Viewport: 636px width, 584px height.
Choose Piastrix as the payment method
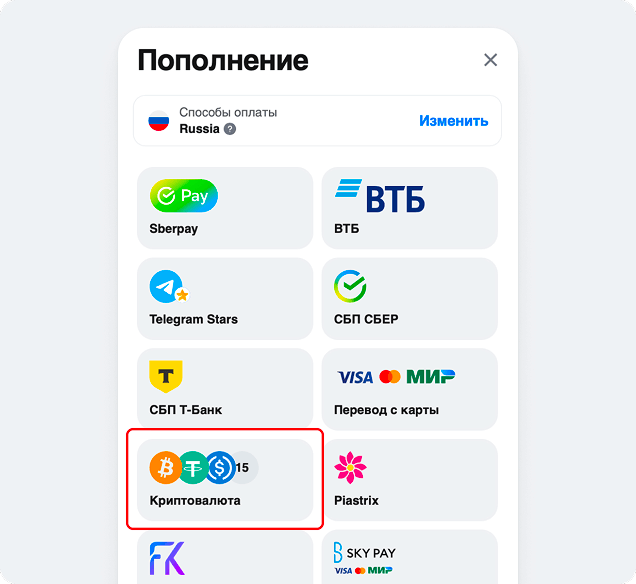click(409, 480)
